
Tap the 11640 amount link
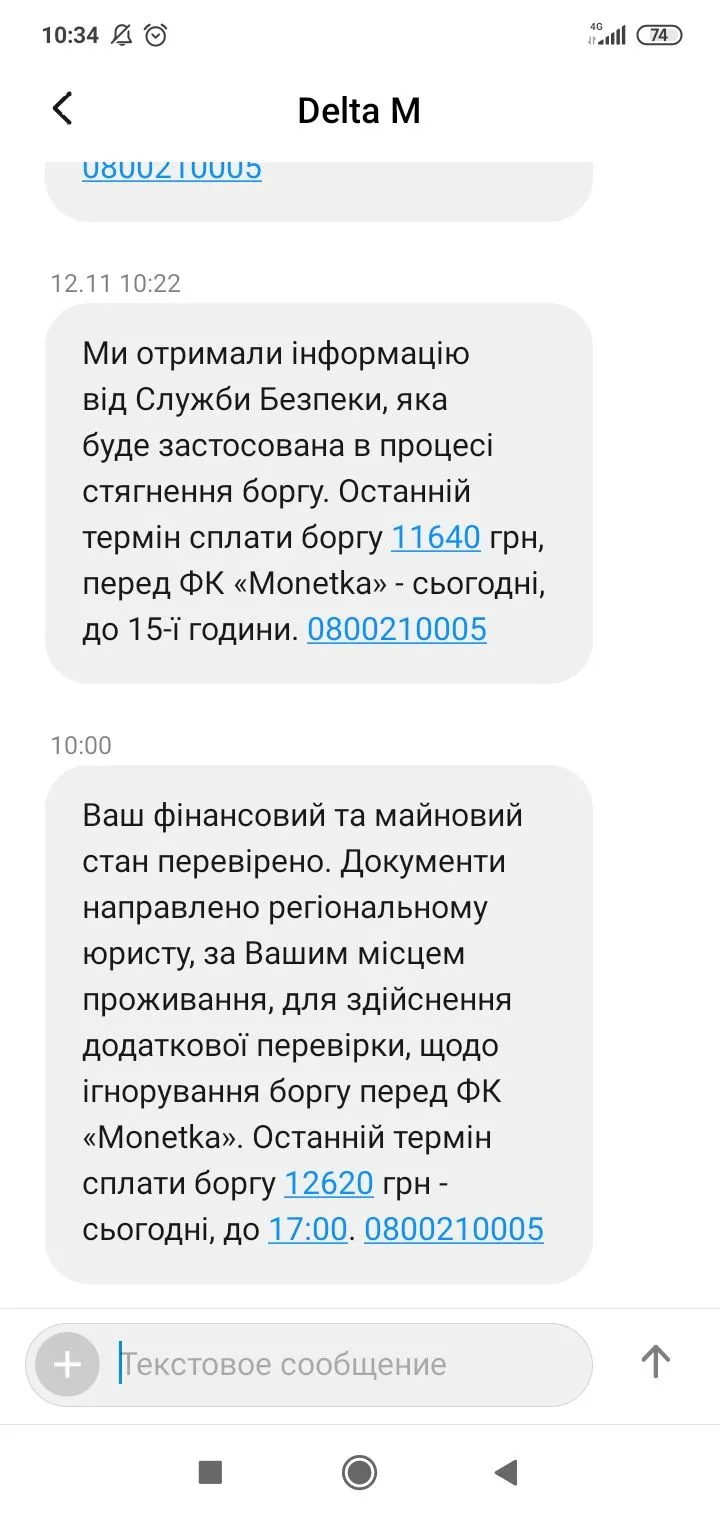(x=436, y=538)
